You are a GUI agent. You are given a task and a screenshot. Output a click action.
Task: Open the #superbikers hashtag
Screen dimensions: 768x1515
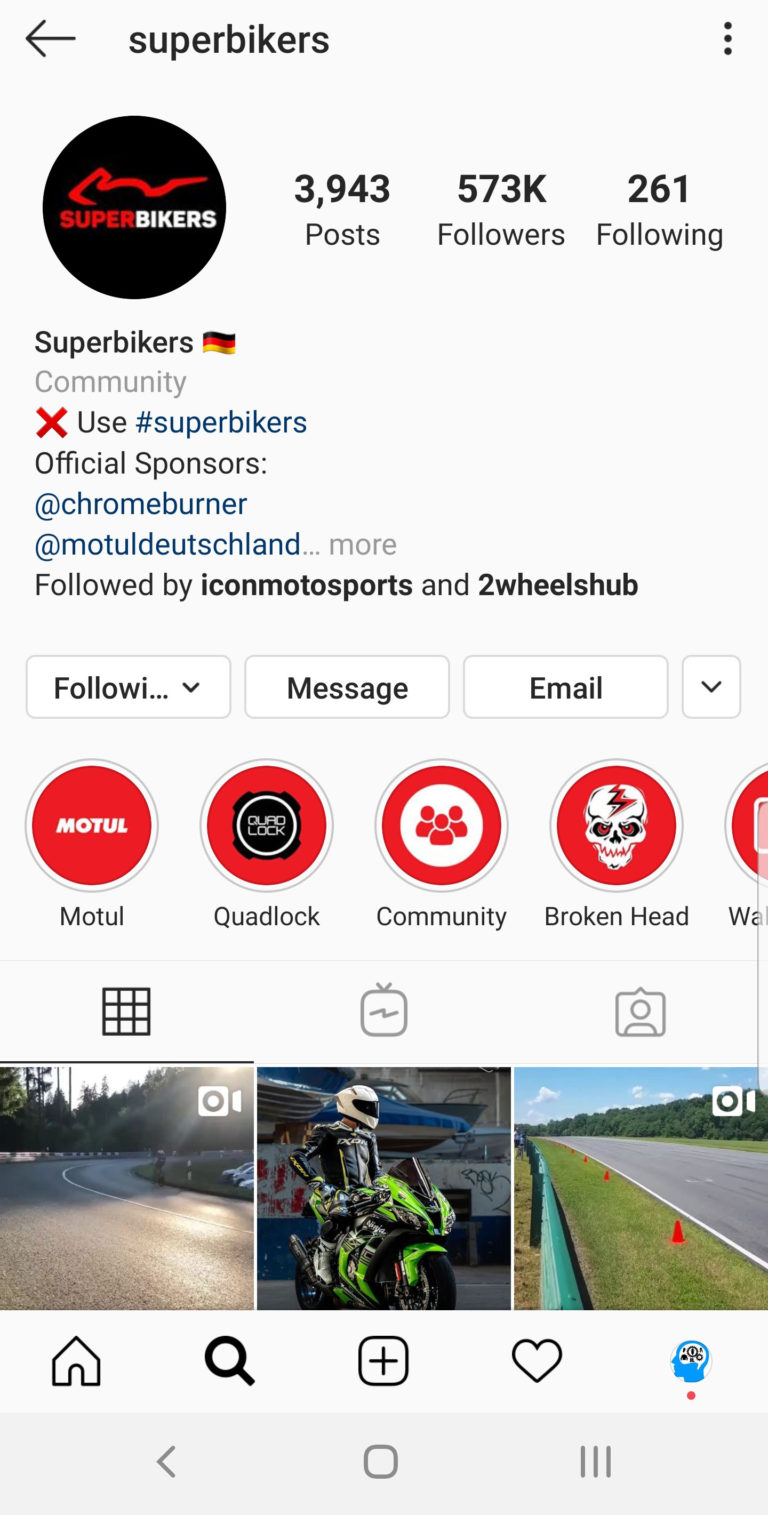pyautogui.click(x=221, y=422)
